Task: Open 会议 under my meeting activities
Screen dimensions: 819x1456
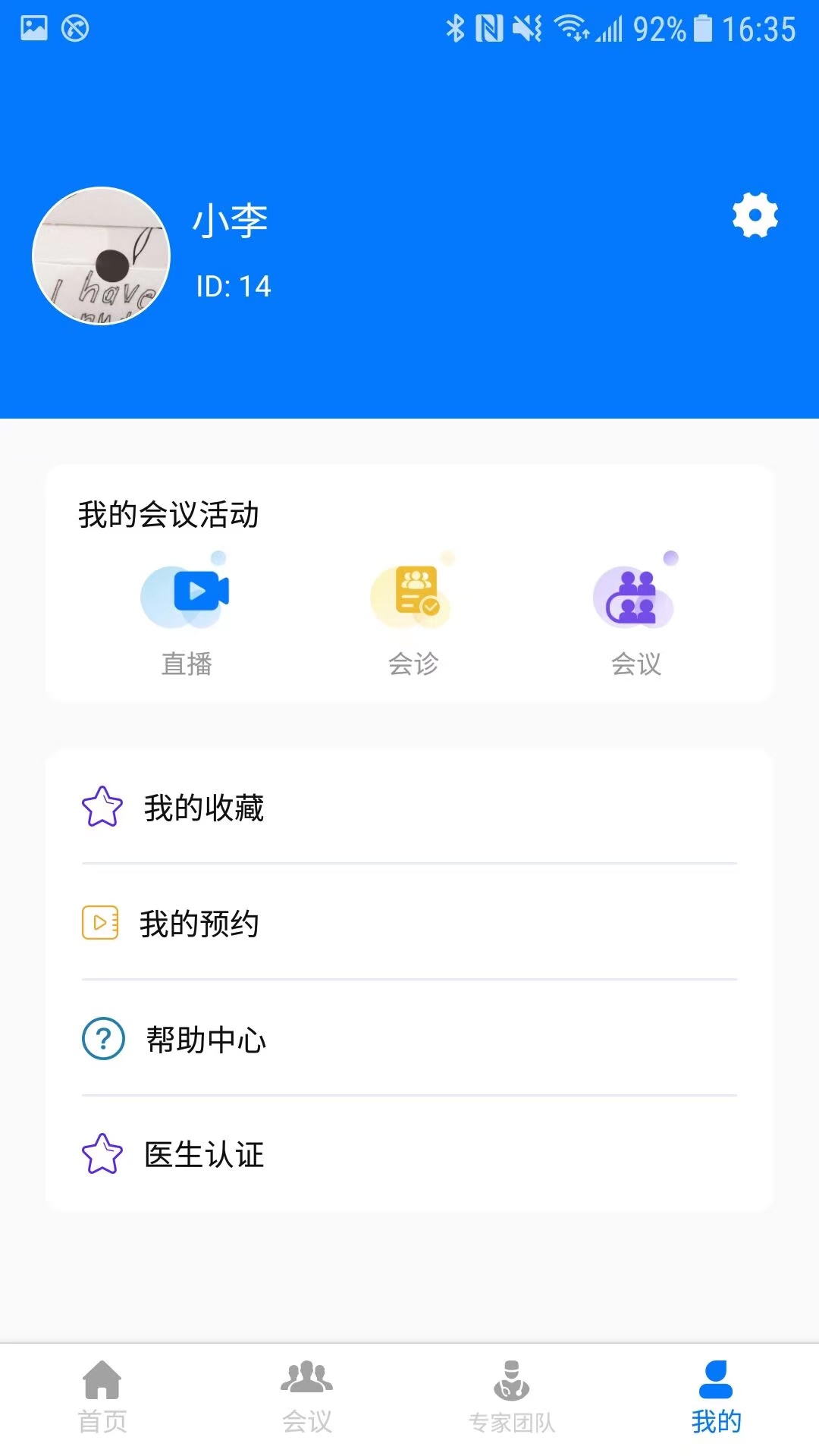Action: click(635, 614)
